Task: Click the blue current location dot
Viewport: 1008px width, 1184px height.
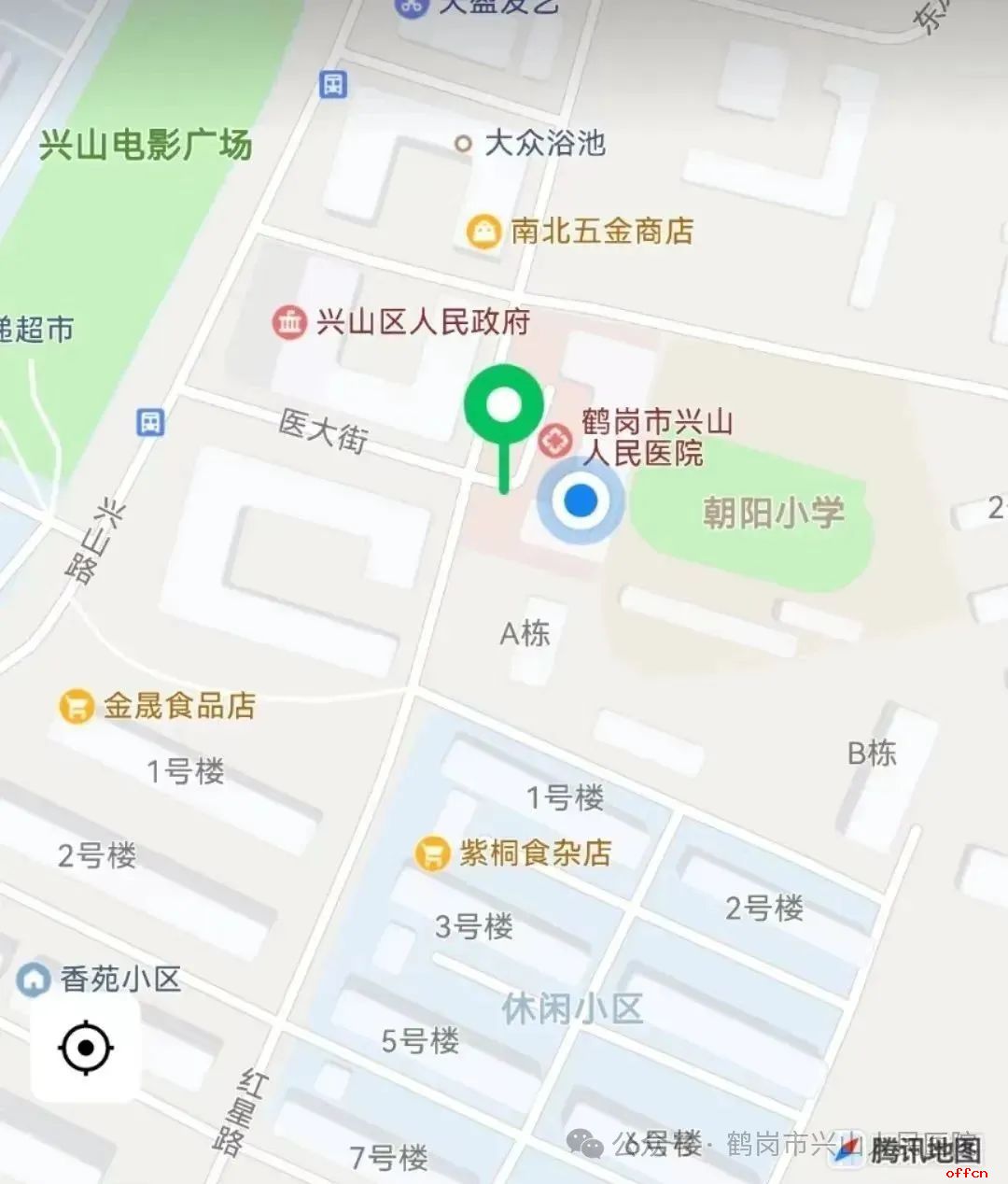Action: click(x=579, y=501)
